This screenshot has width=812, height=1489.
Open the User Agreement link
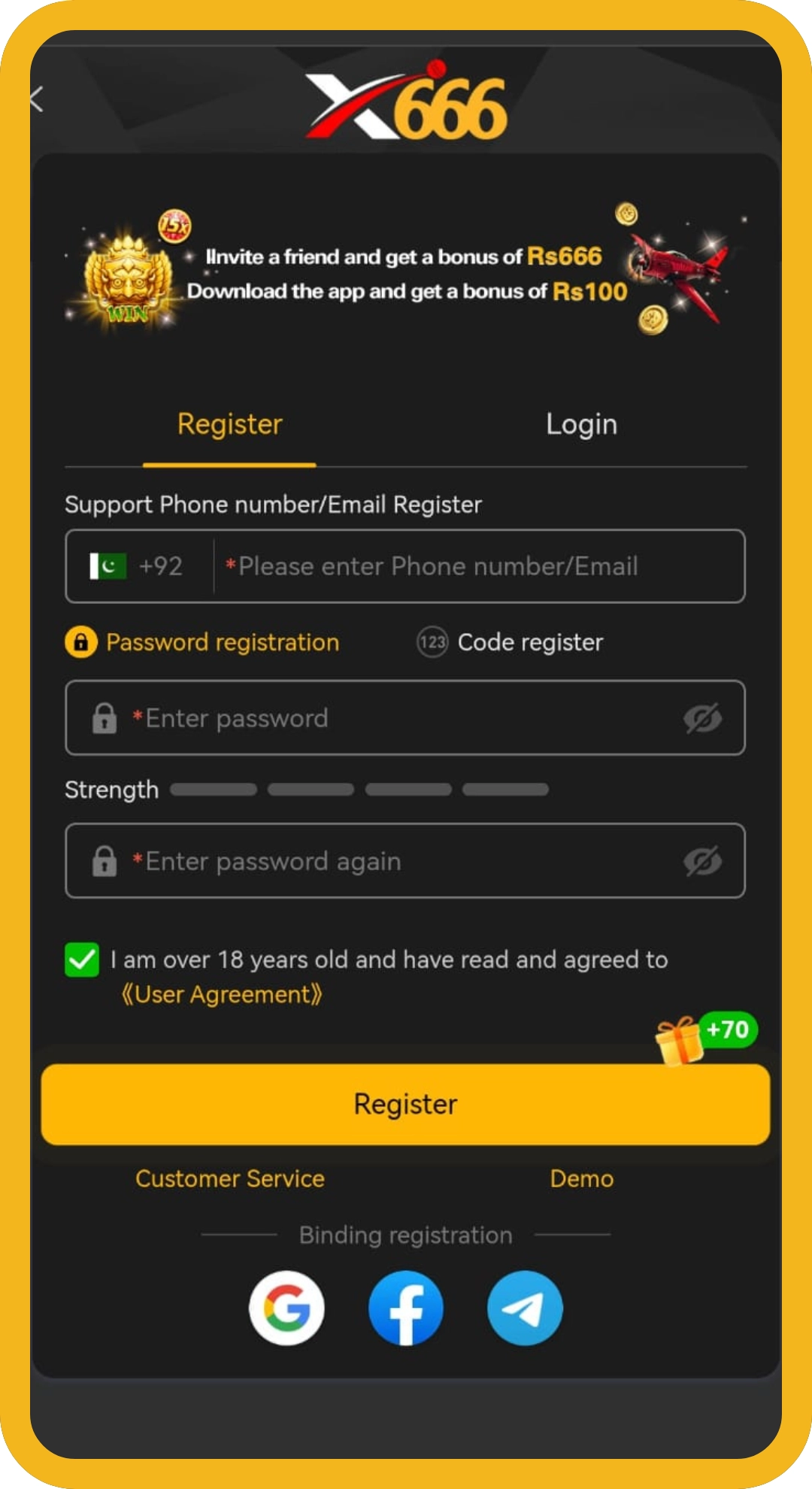coord(222,995)
